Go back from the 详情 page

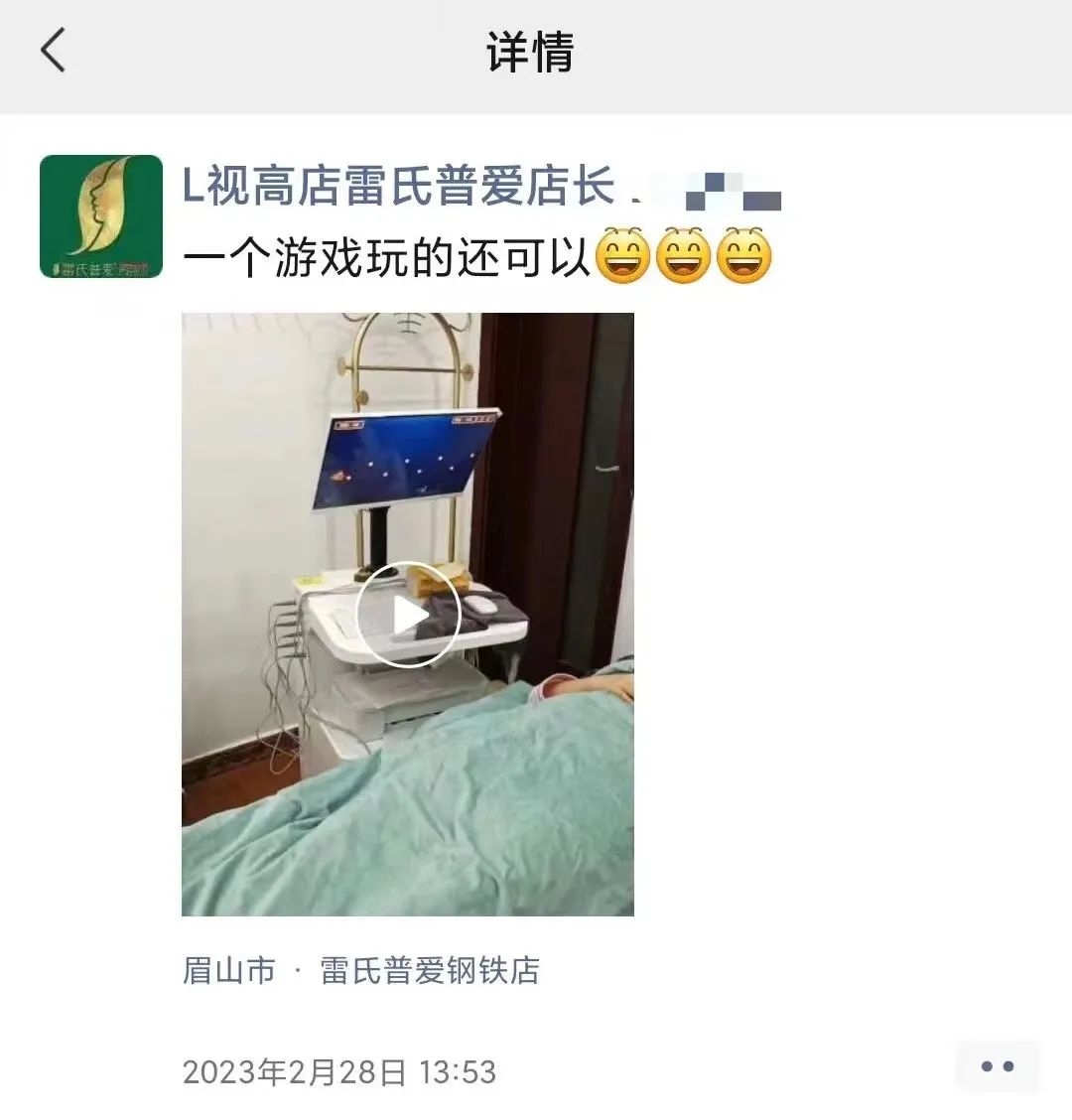coord(54,51)
